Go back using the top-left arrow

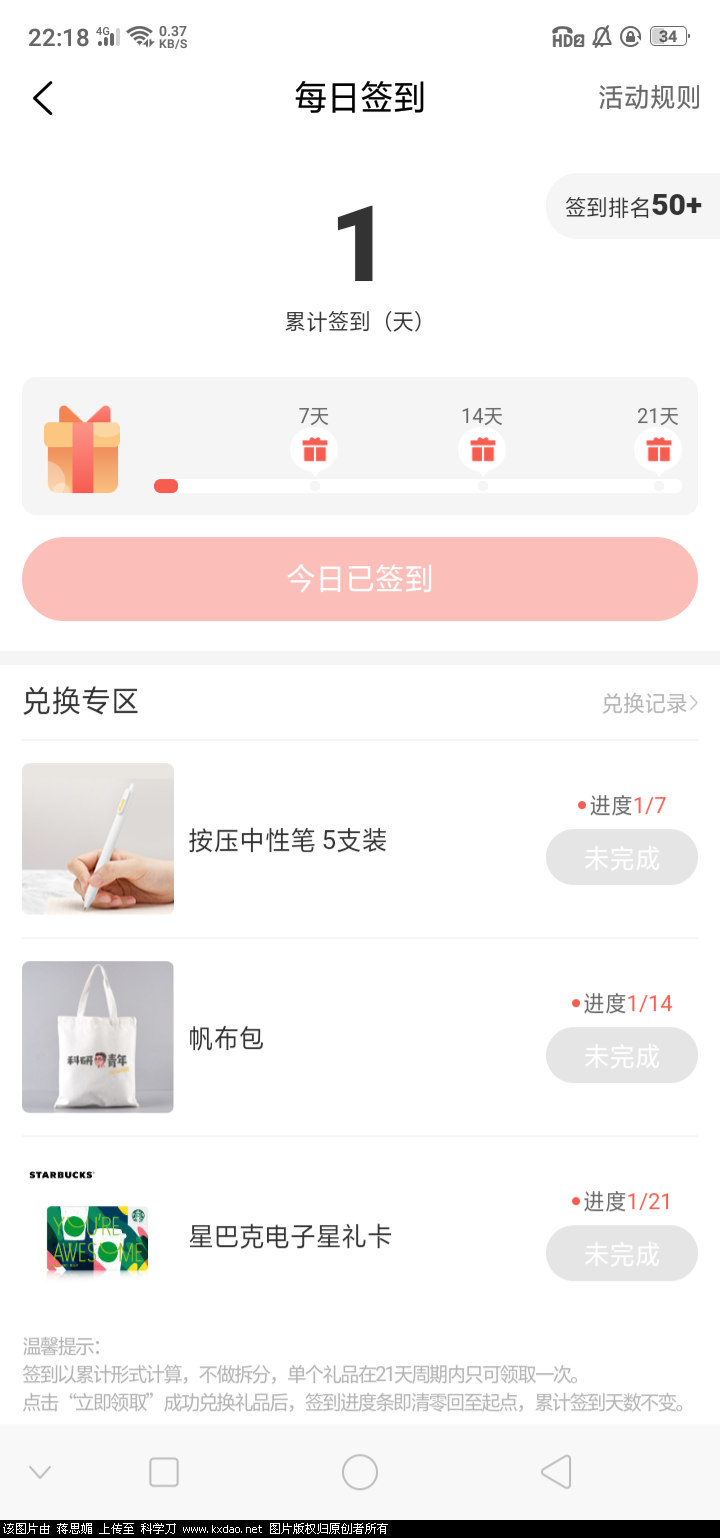point(43,98)
